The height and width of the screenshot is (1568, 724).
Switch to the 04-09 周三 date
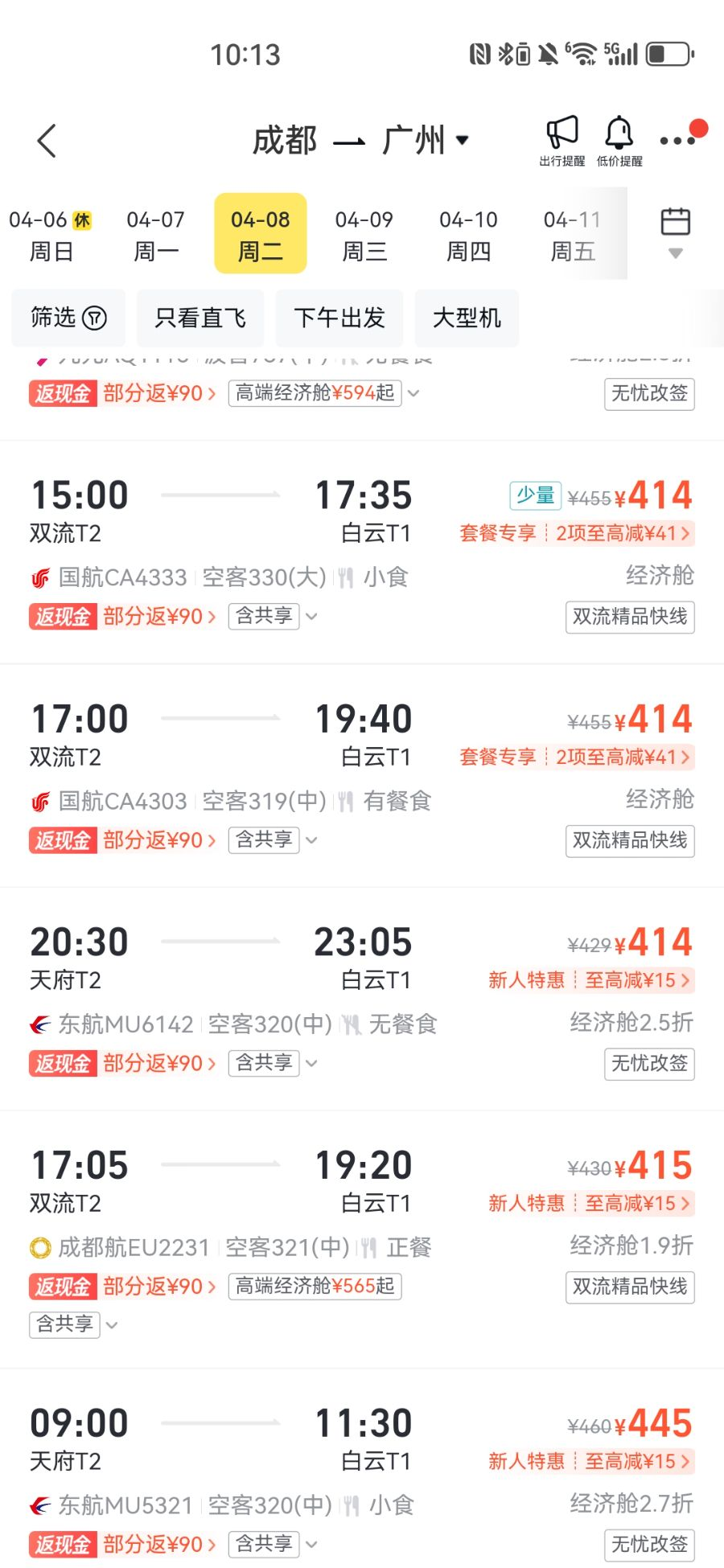tap(364, 235)
